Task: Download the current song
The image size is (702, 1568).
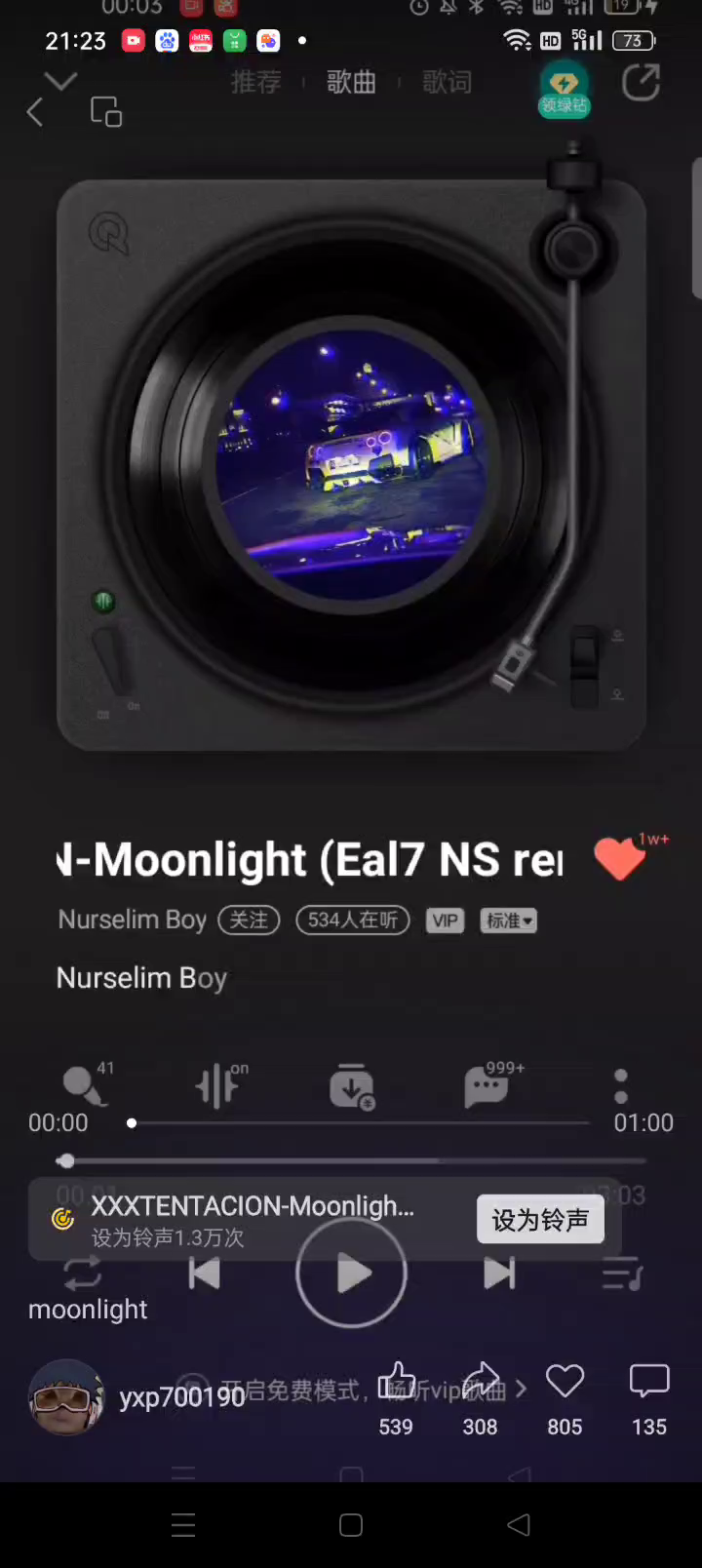Action: (x=351, y=1087)
